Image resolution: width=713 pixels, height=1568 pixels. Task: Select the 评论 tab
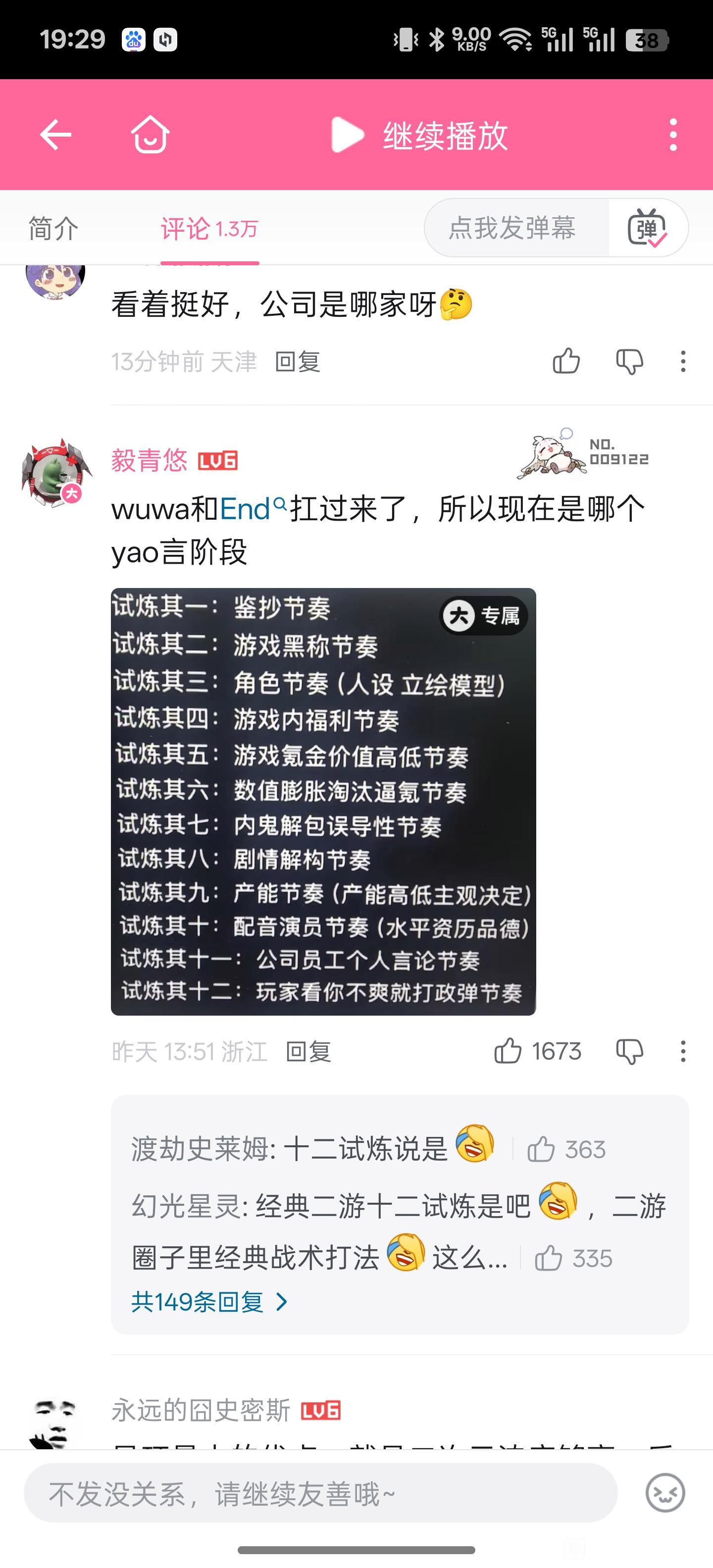(x=209, y=229)
